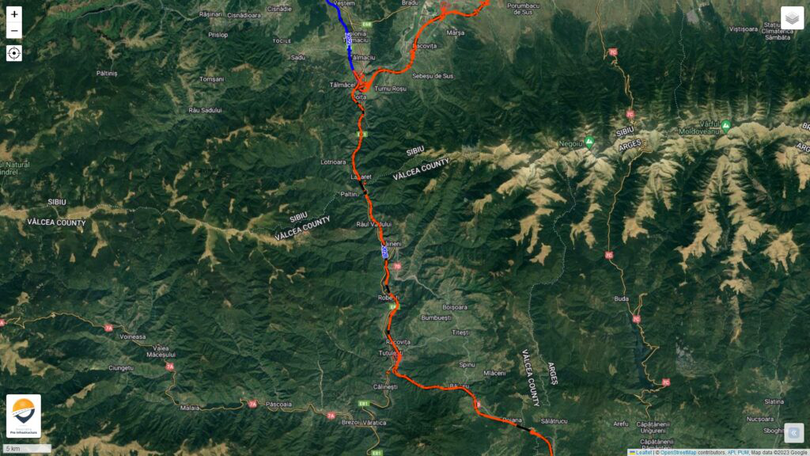Zoom in on the map
Screen dimensions: 810x456
pos(14,14)
